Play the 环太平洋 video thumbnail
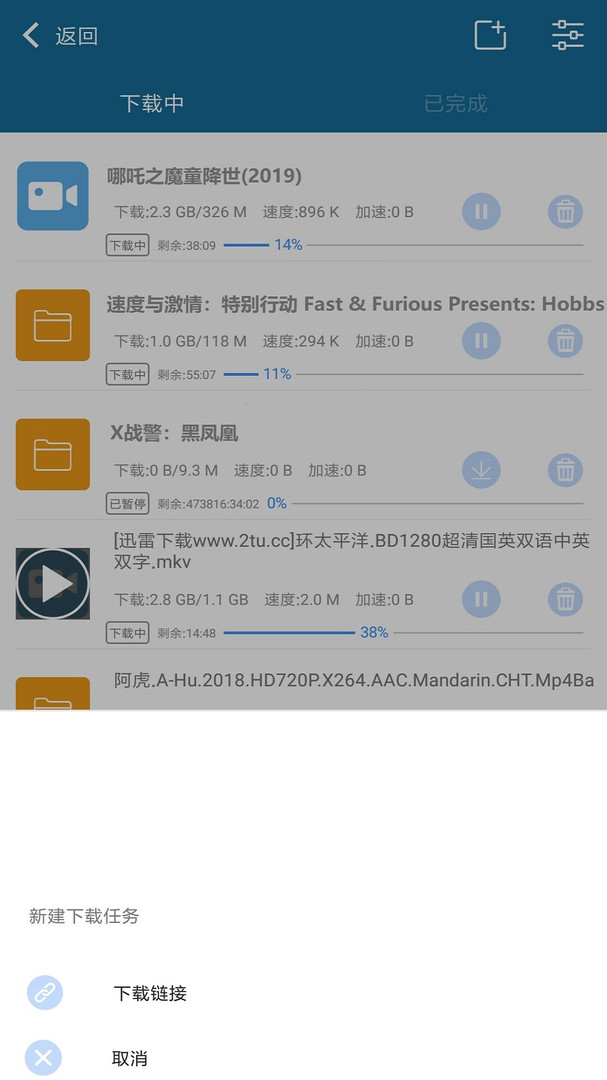607x1080 pixels. click(x=53, y=584)
